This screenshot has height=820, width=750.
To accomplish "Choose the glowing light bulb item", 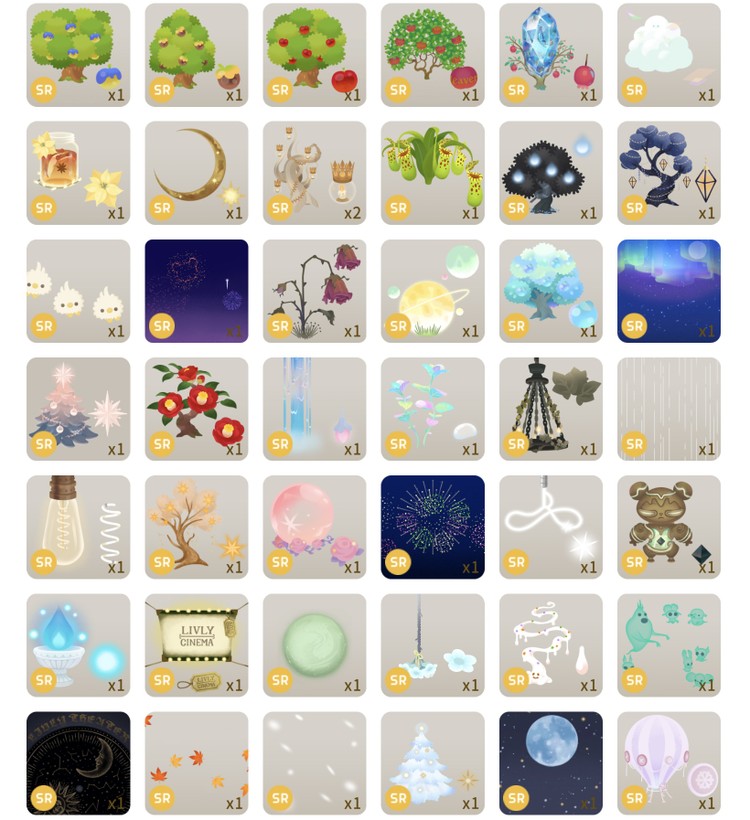I will 78,526.
